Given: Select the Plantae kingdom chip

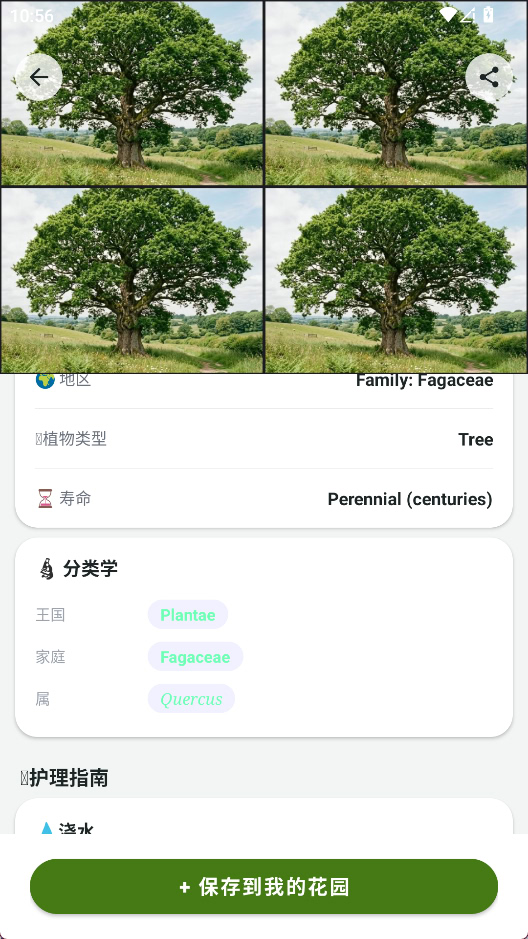Looking at the screenshot, I should pos(188,614).
